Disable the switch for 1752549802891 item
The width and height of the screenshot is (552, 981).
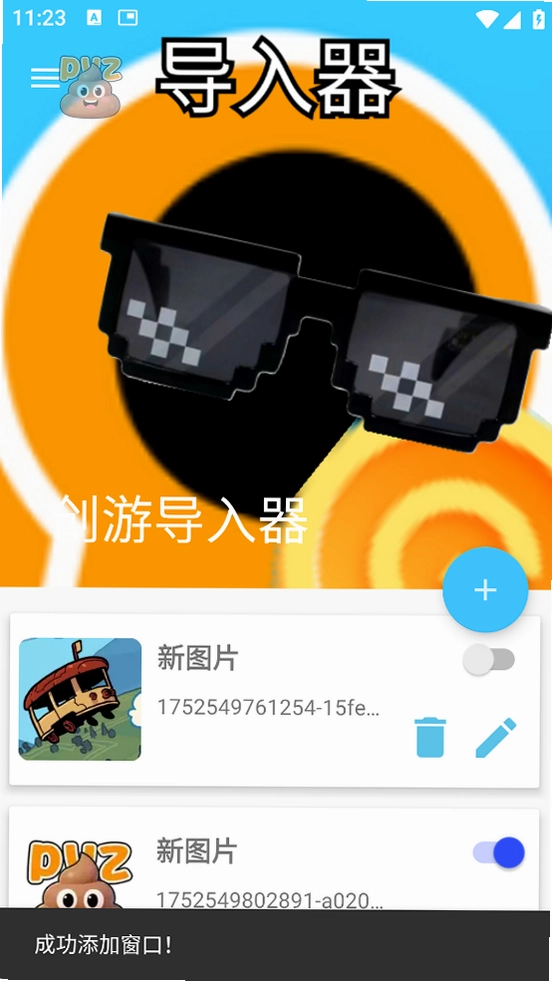(499, 852)
